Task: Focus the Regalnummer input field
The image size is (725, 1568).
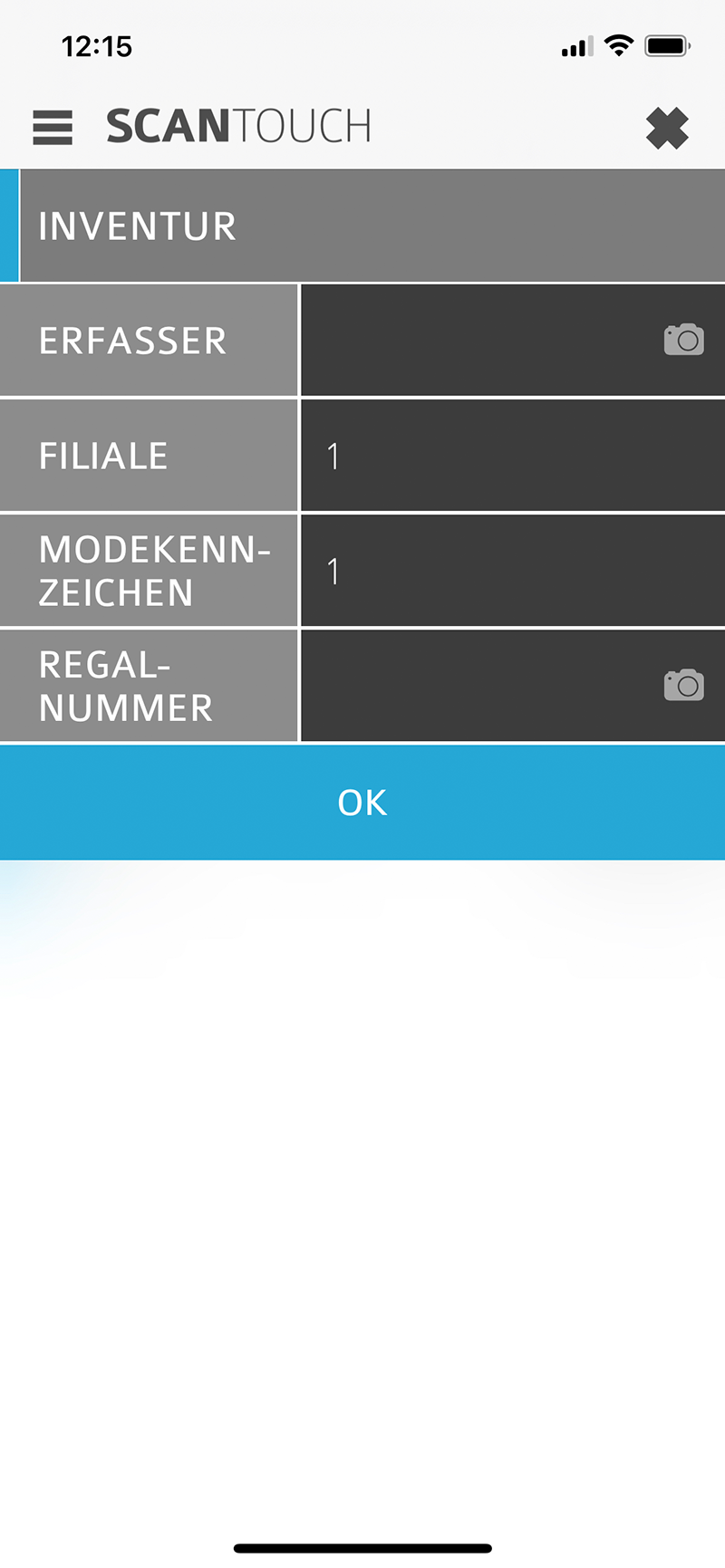Action: [513, 686]
